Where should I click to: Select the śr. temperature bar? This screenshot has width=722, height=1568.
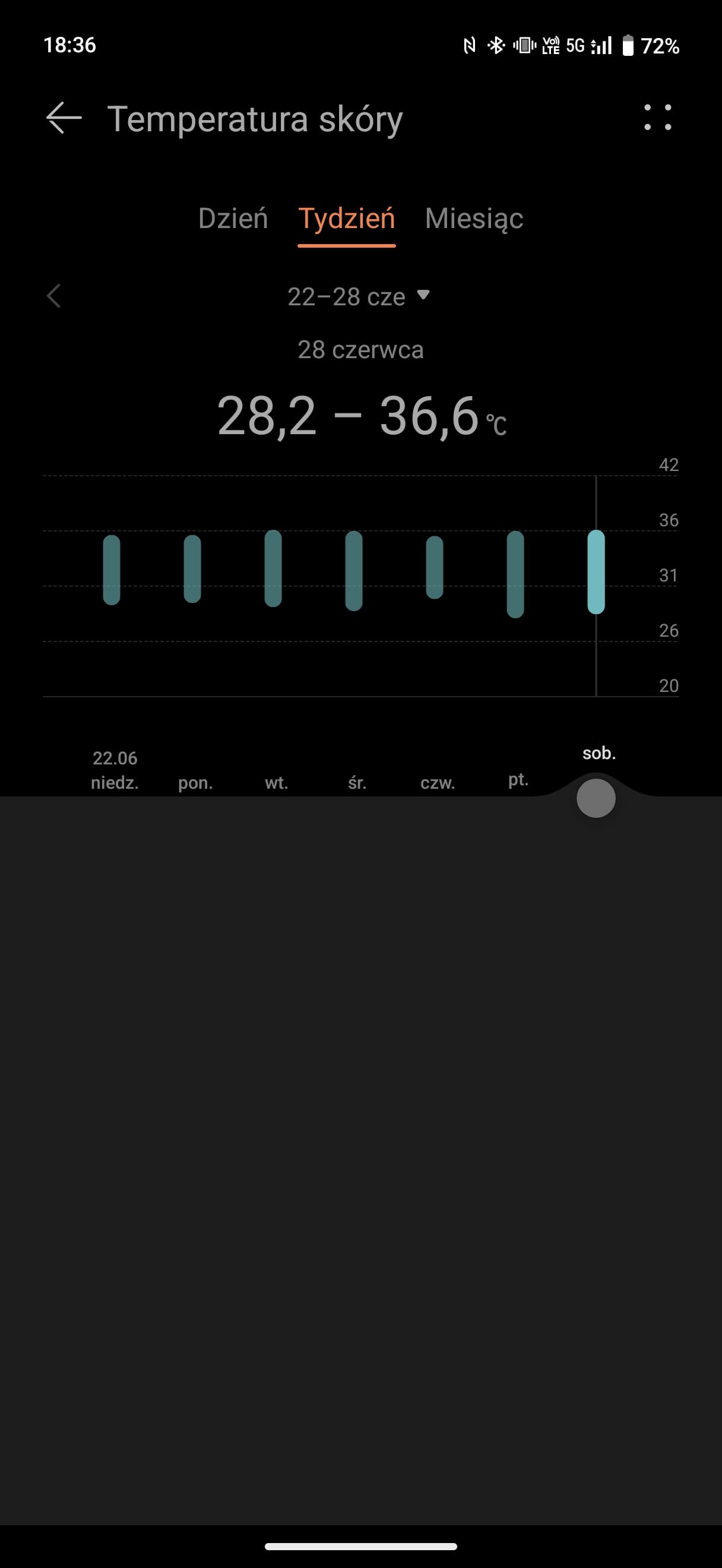click(354, 570)
